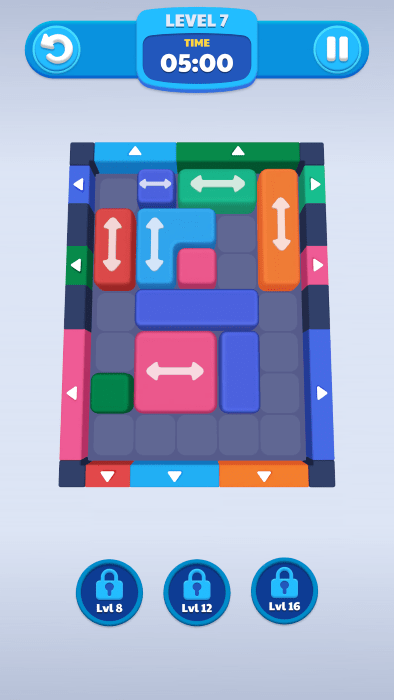Select the long blue horizontal block
The height and width of the screenshot is (700, 394).
[197, 310]
